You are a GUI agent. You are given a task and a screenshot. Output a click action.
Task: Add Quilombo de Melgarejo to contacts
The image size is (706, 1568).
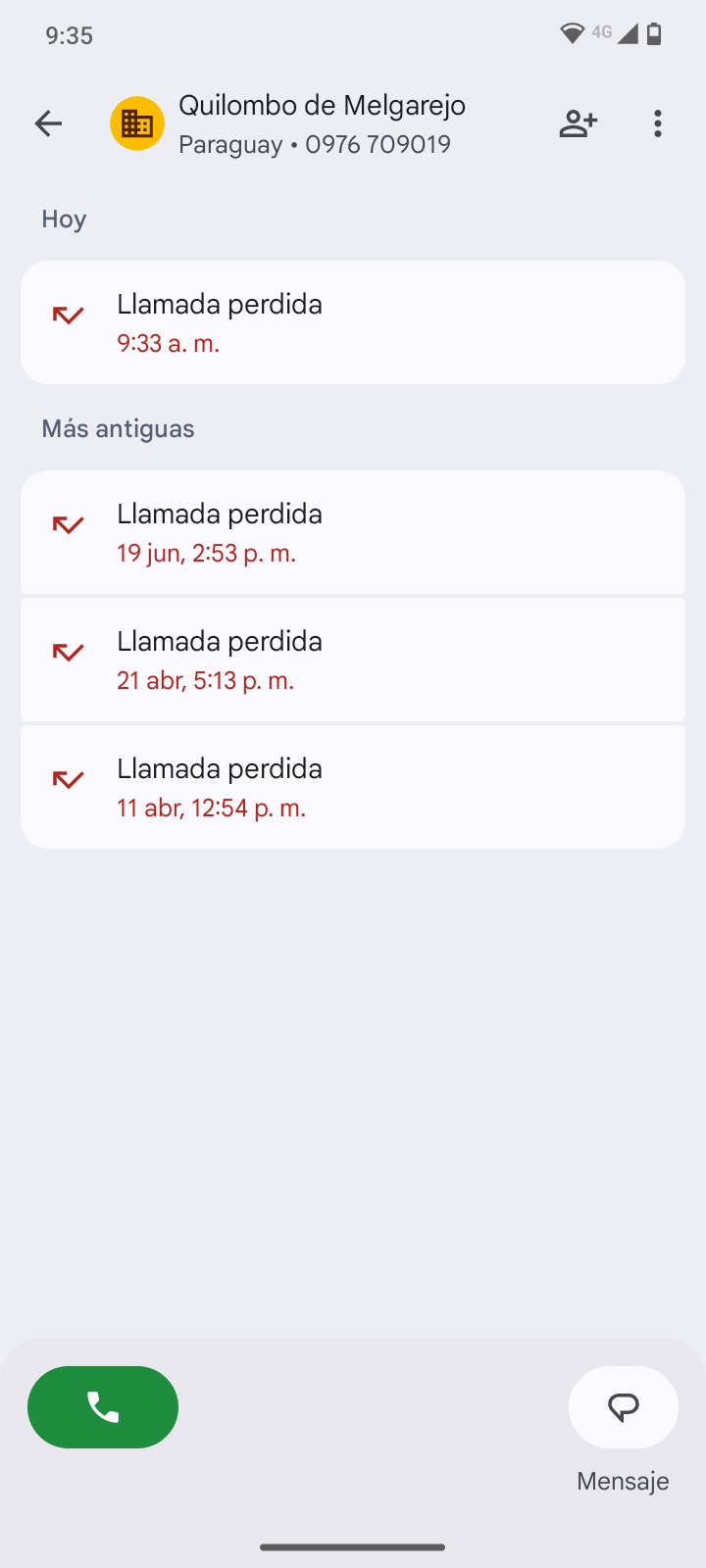pyautogui.click(x=579, y=123)
